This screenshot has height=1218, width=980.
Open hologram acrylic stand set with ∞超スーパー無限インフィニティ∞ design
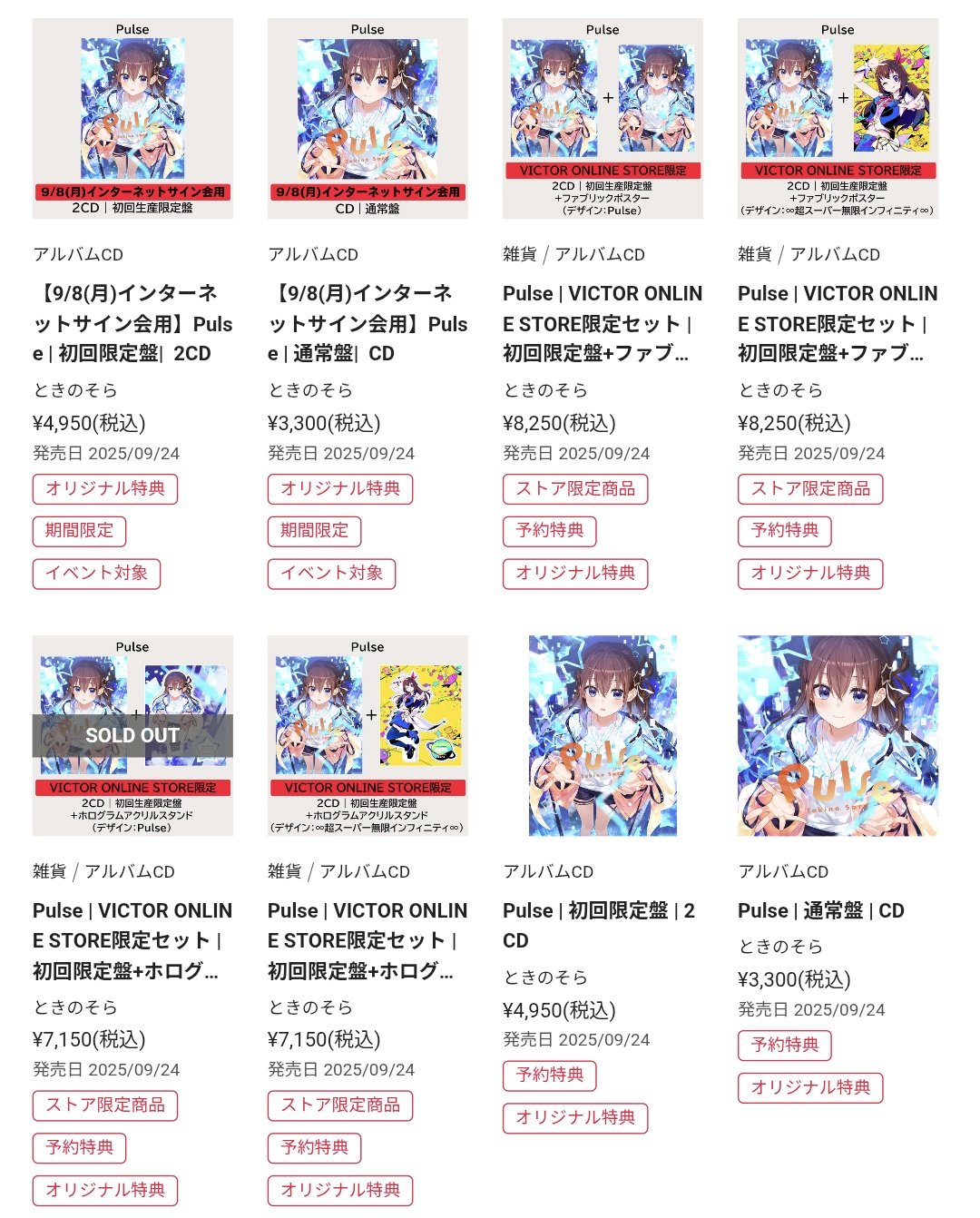[367, 736]
